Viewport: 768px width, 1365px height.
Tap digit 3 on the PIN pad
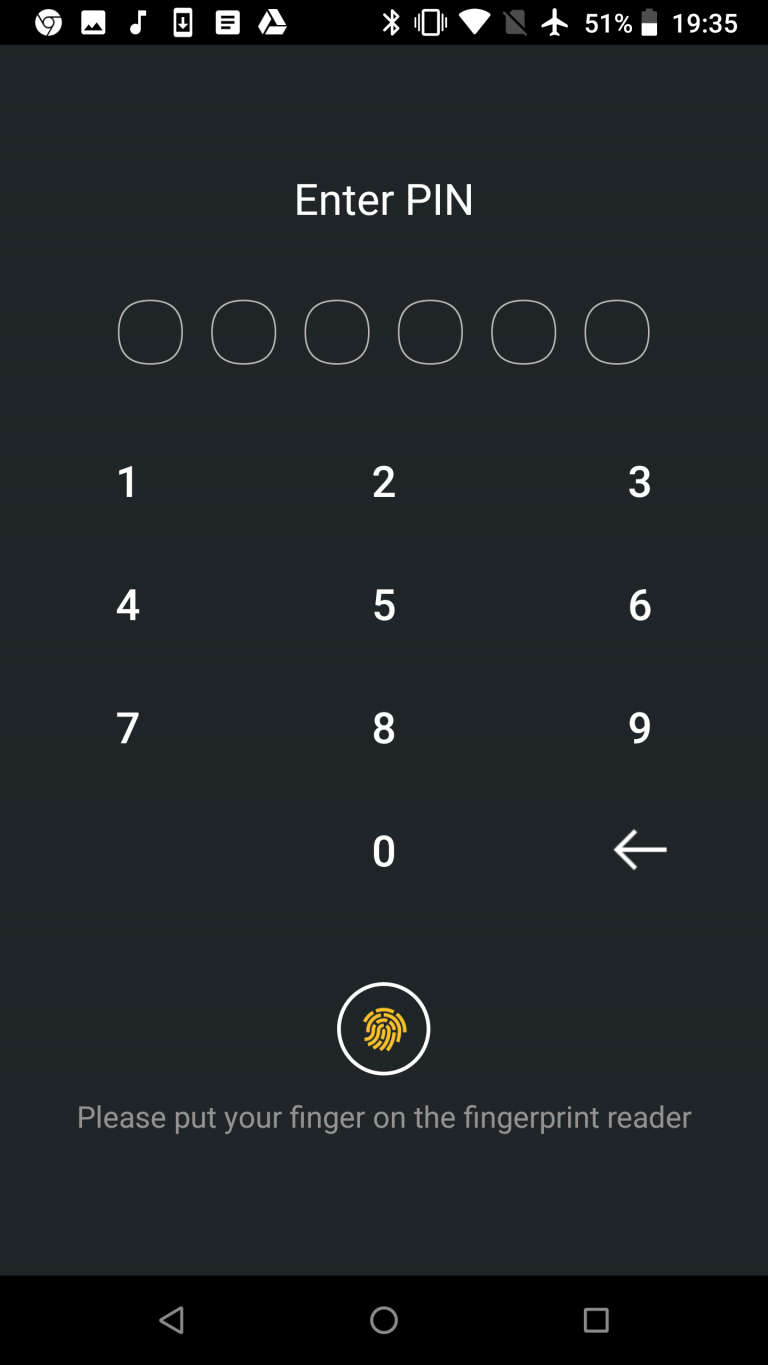(639, 482)
